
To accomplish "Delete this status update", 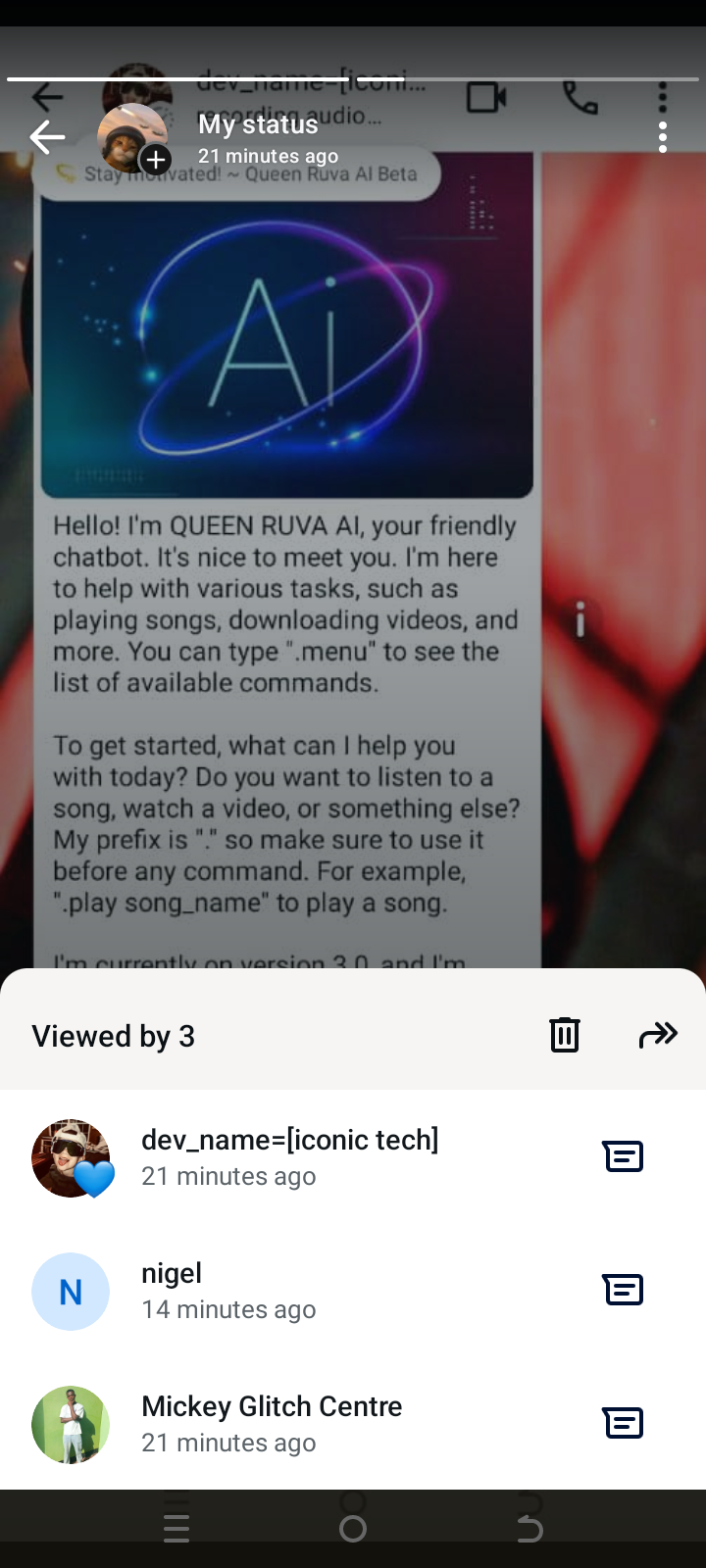I will click(x=564, y=1034).
